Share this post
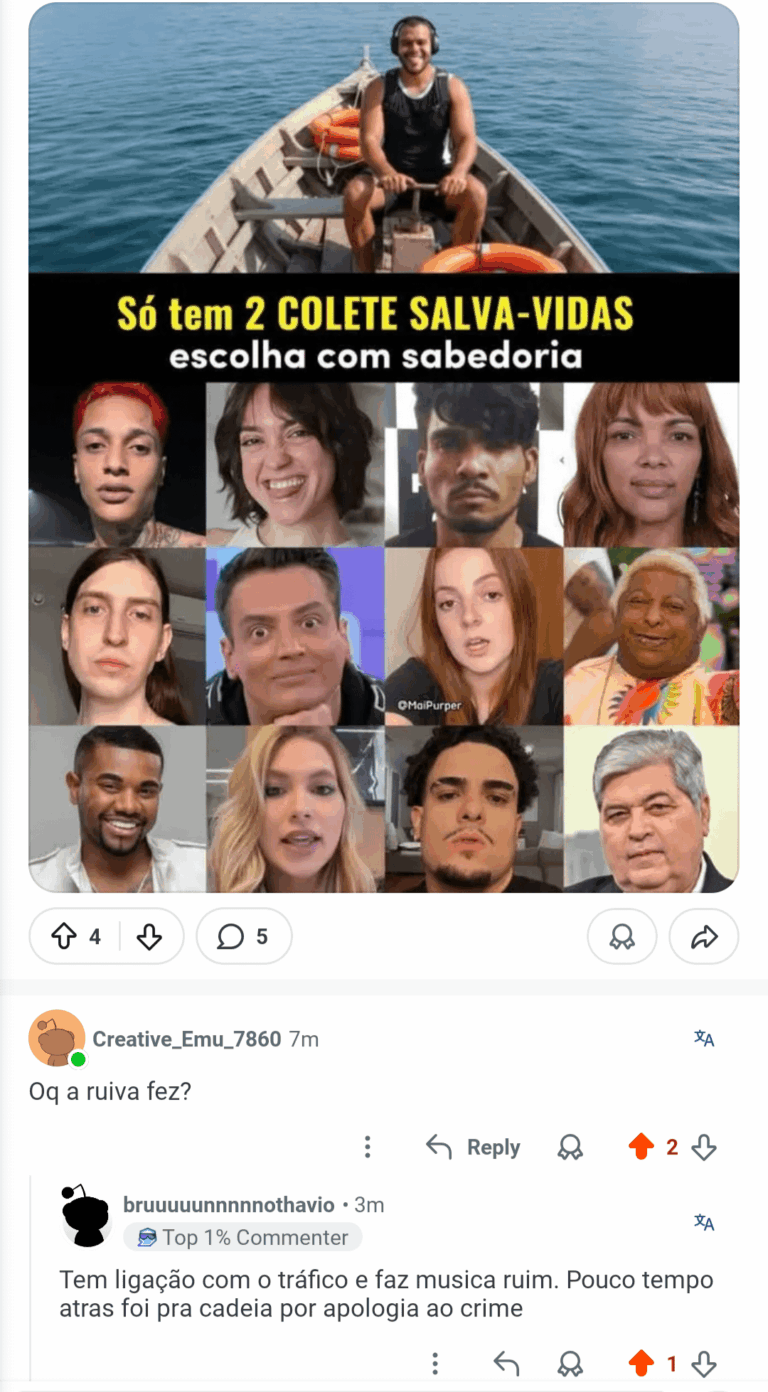 point(704,937)
